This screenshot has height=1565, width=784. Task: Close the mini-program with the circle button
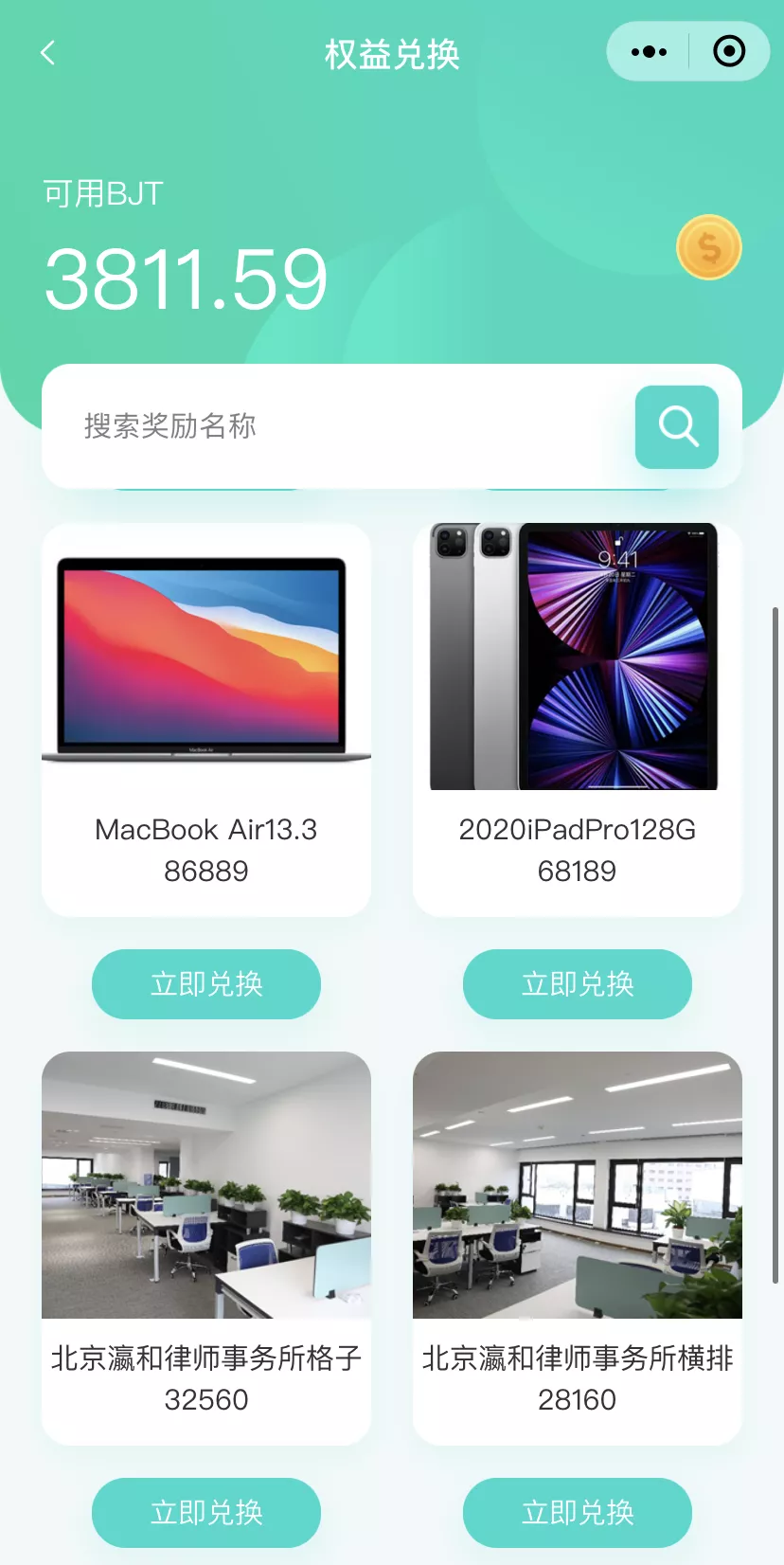728,52
